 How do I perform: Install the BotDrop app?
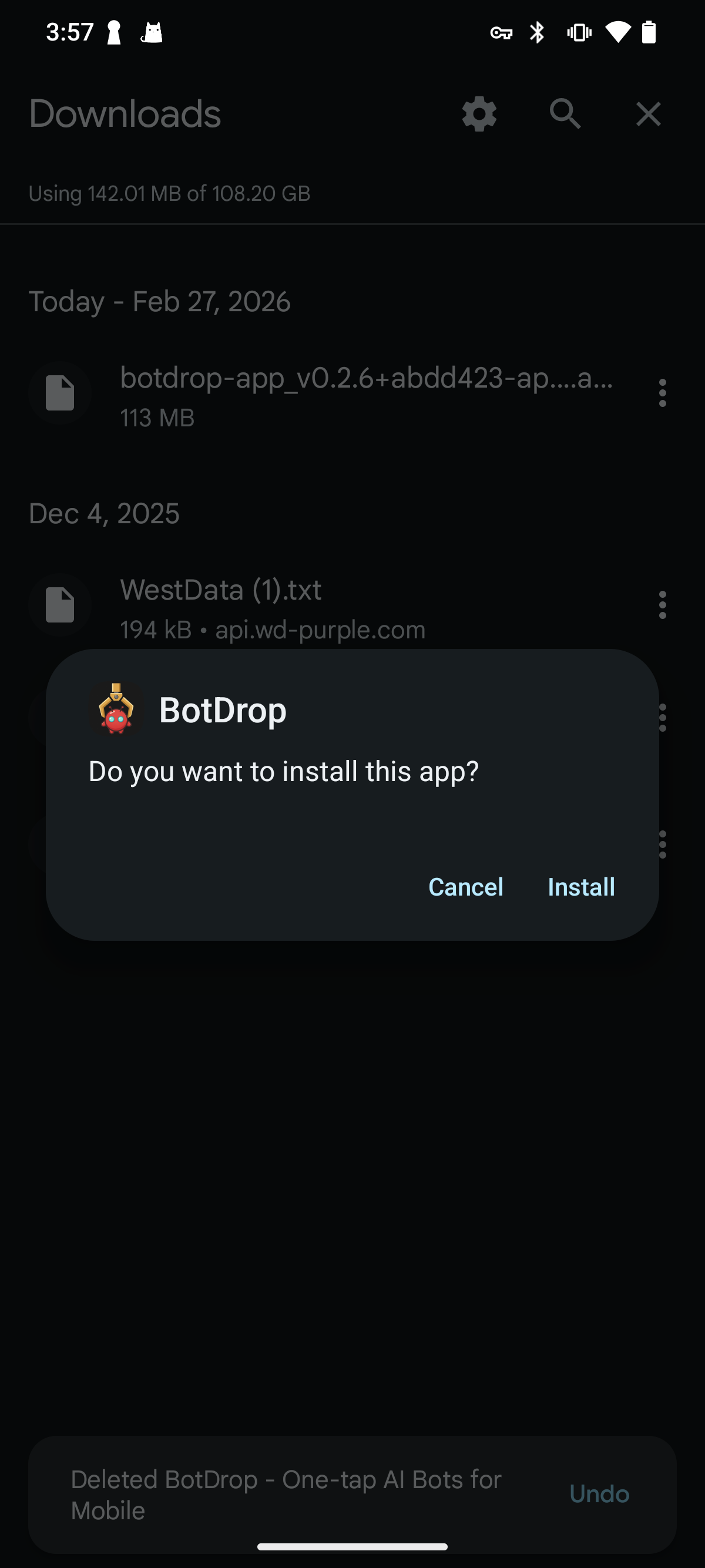click(x=581, y=887)
